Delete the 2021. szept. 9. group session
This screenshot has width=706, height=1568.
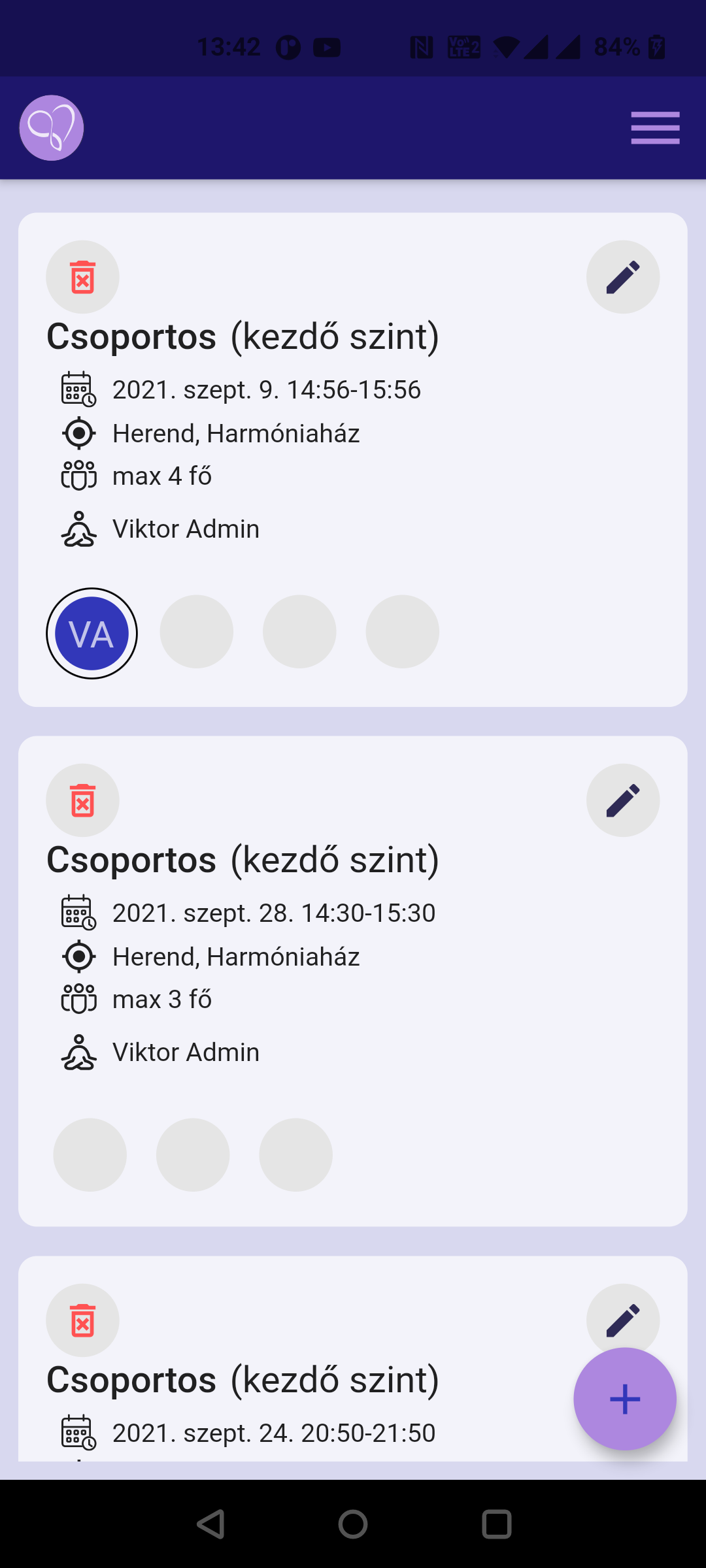[x=82, y=277]
